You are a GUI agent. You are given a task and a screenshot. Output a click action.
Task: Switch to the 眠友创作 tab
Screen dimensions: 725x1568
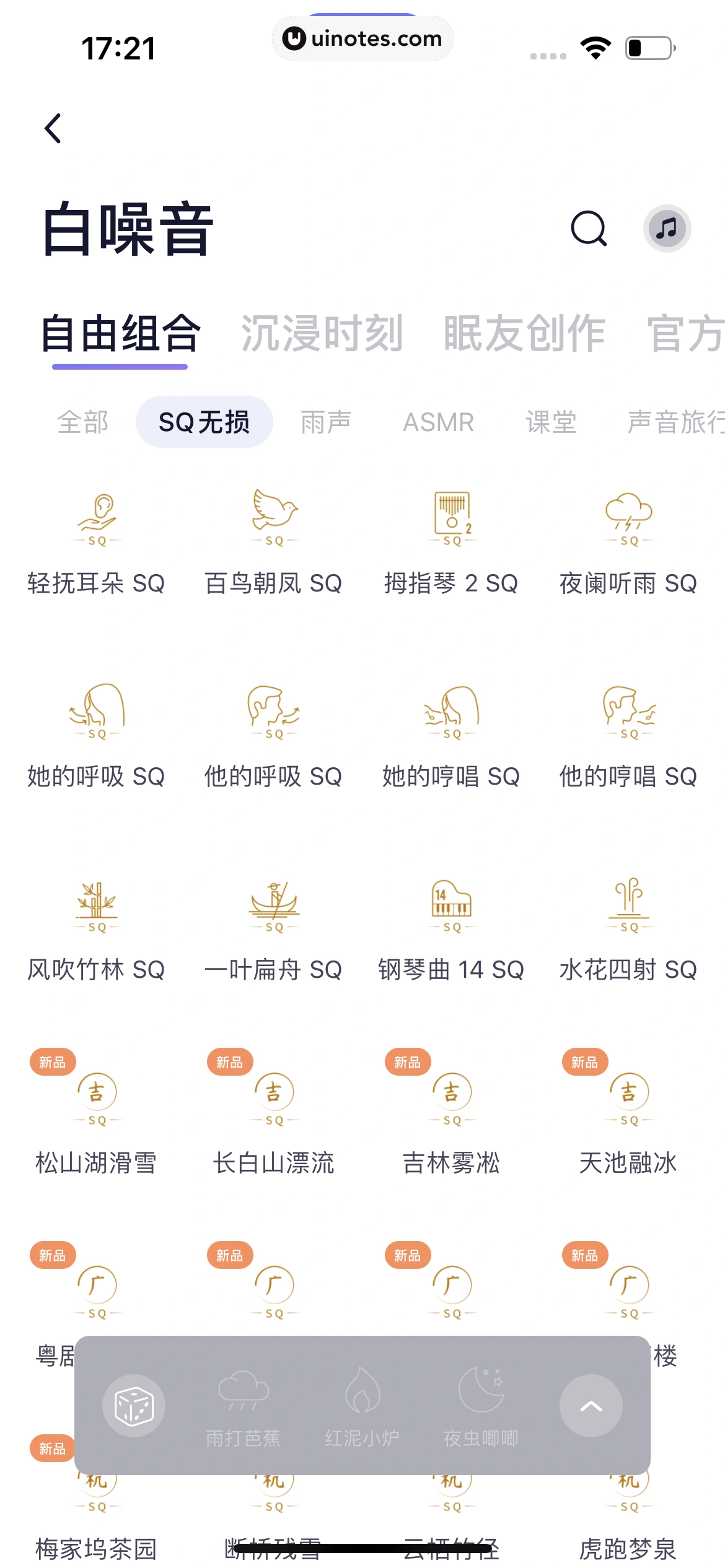point(522,333)
